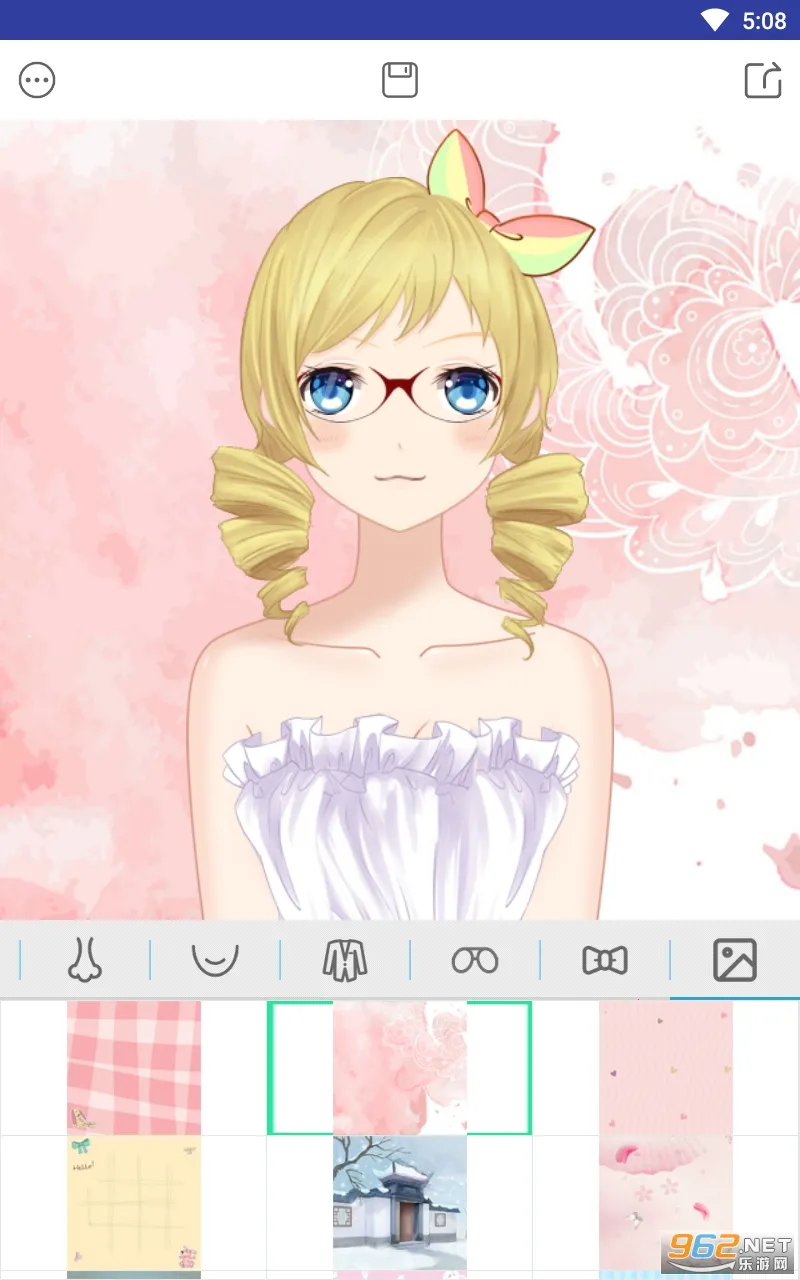Open the mouth customization tool
This screenshot has height=1280, width=800.
[x=216, y=959]
